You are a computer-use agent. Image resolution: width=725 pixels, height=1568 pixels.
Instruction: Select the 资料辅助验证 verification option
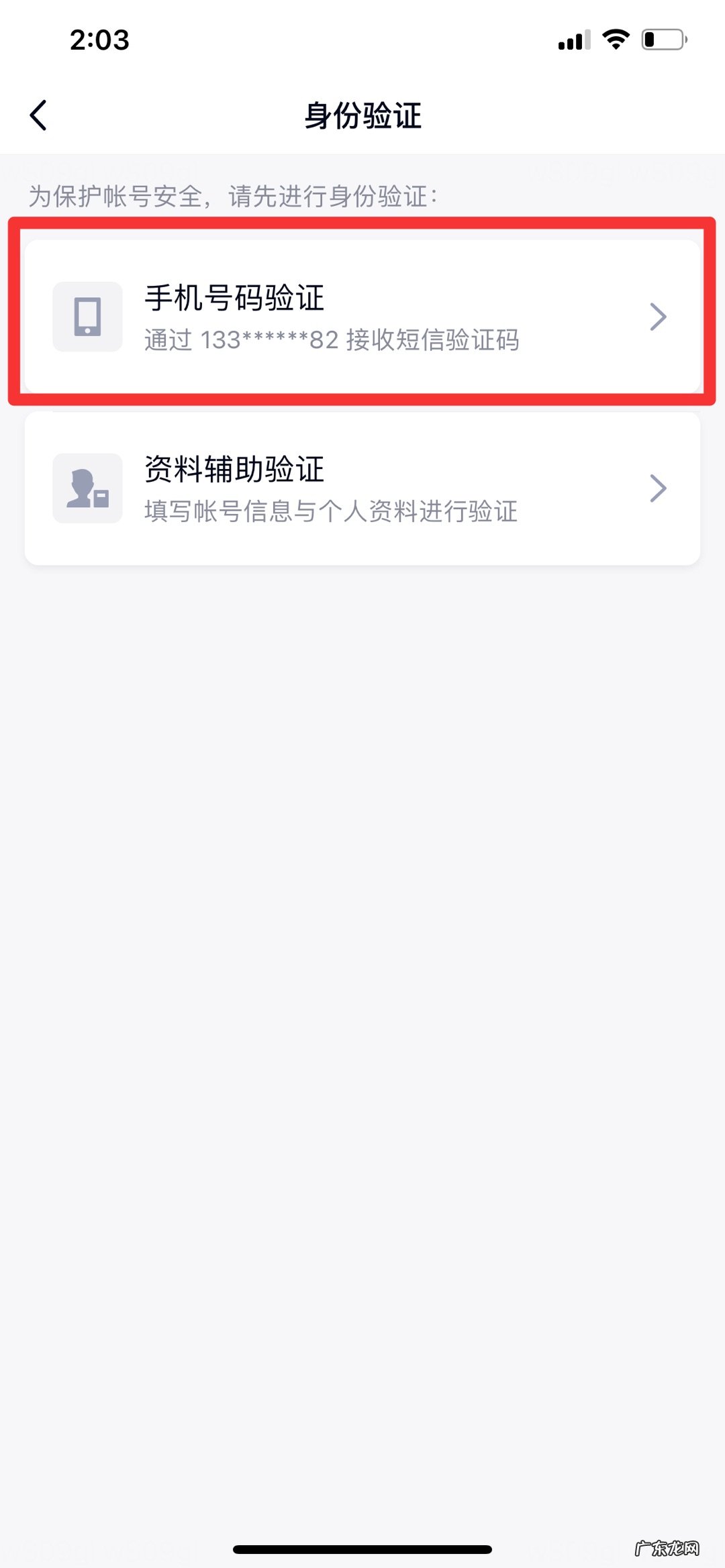point(362,488)
